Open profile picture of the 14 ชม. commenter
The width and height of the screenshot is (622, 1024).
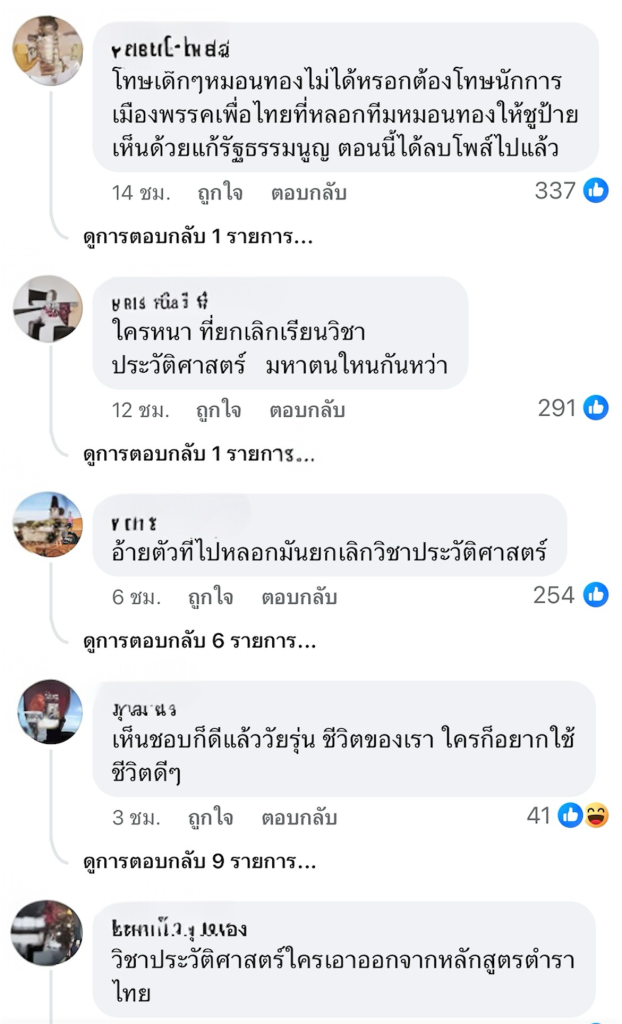[47, 51]
